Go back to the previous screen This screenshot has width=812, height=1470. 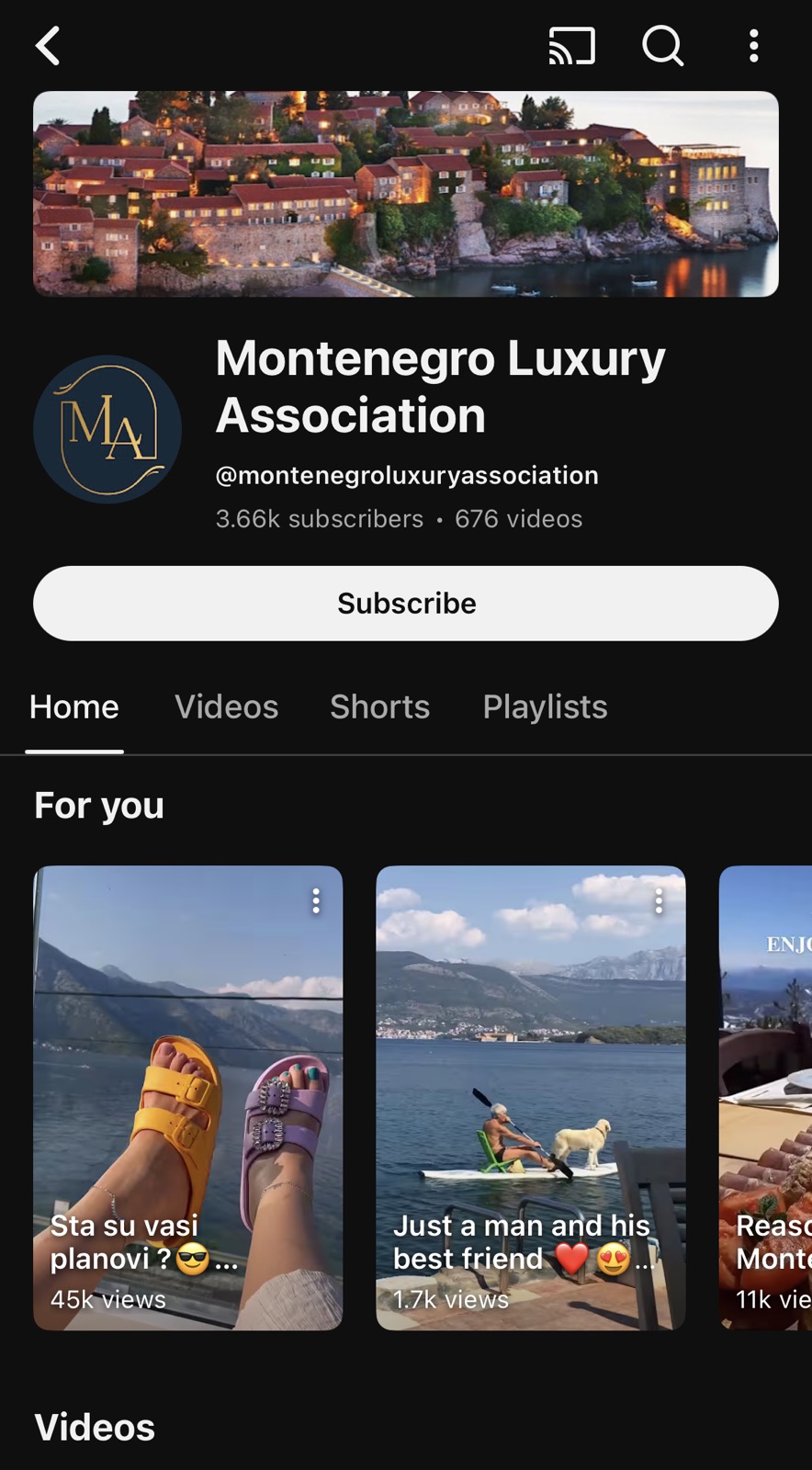tap(48, 46)
